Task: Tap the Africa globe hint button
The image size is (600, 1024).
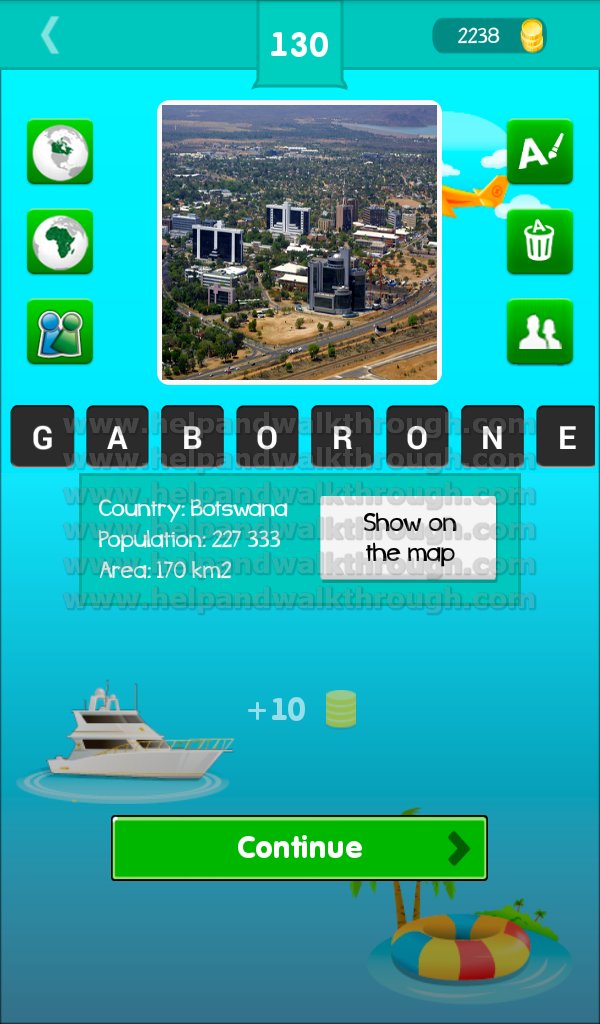Action: pos(60,242)
